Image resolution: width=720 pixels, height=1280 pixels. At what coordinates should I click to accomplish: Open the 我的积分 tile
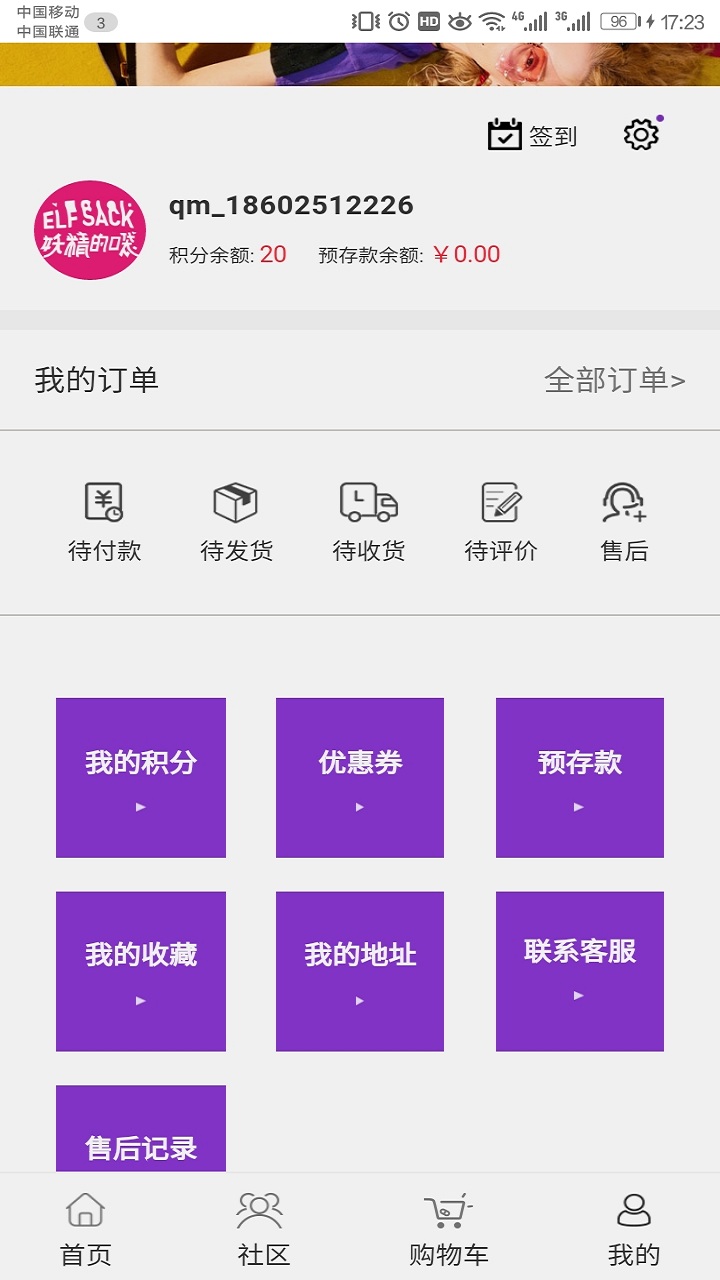tap(141, 778)
